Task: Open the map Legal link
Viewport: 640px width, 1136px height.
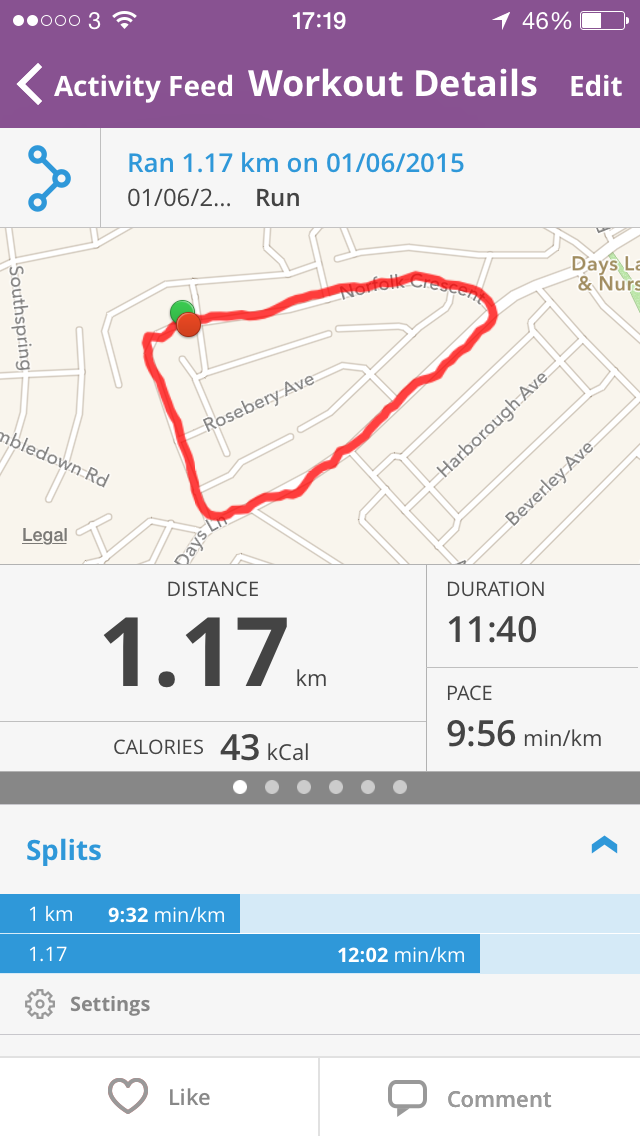Action: click(x=45, y=536)
